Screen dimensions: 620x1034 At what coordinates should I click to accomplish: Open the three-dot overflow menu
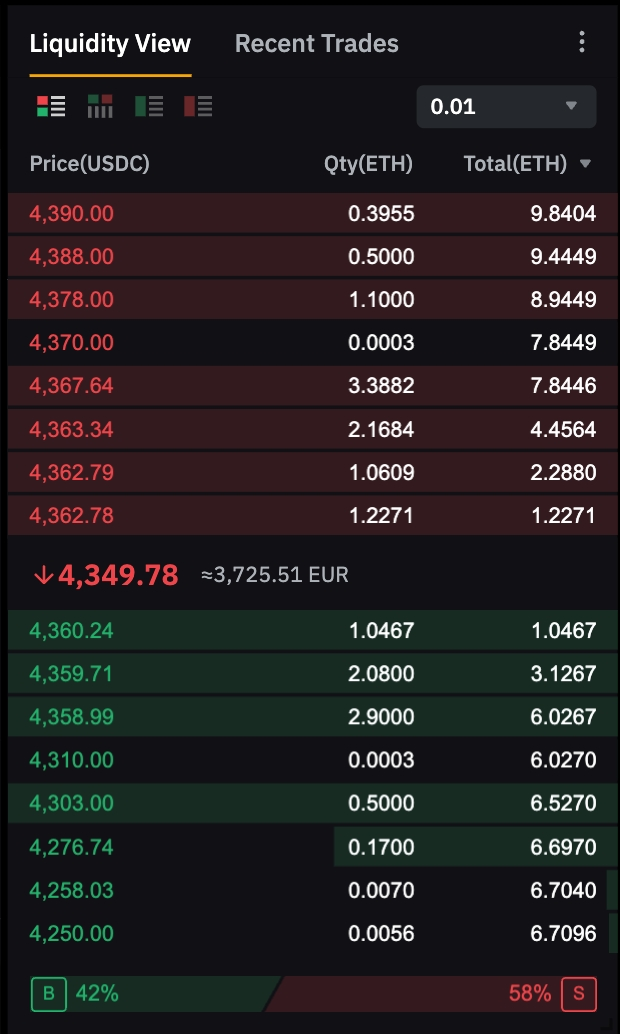tap(582, 42)
